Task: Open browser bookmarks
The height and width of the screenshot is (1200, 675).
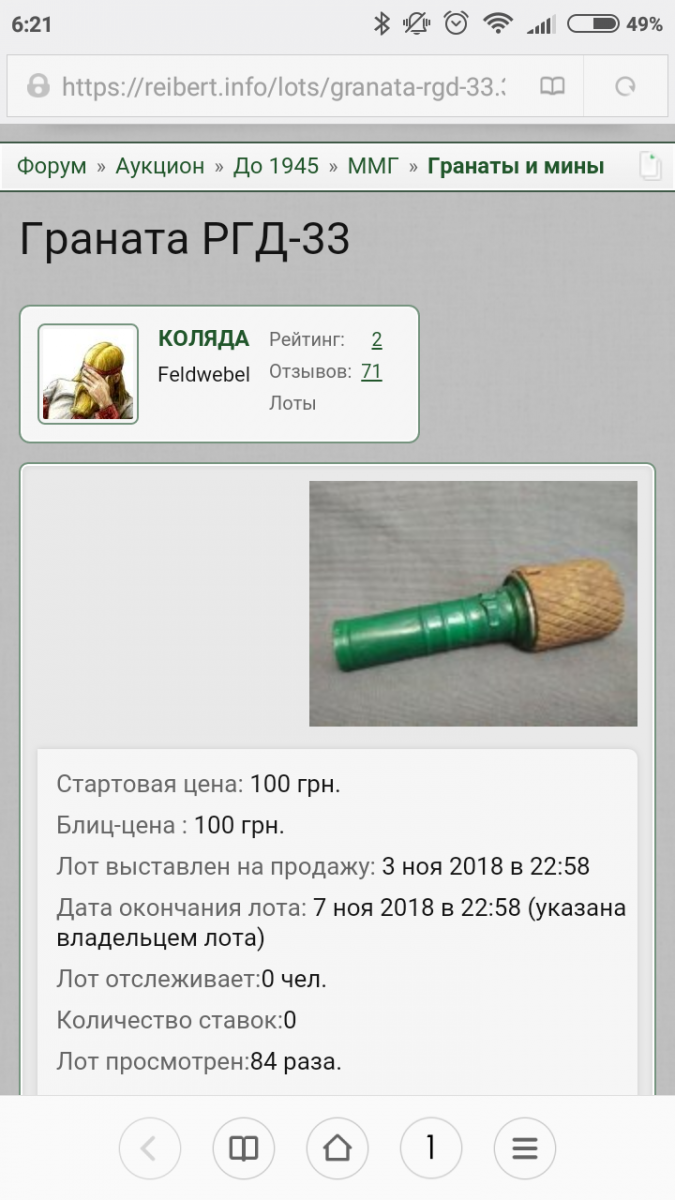Action: [x=244, y=1148]
